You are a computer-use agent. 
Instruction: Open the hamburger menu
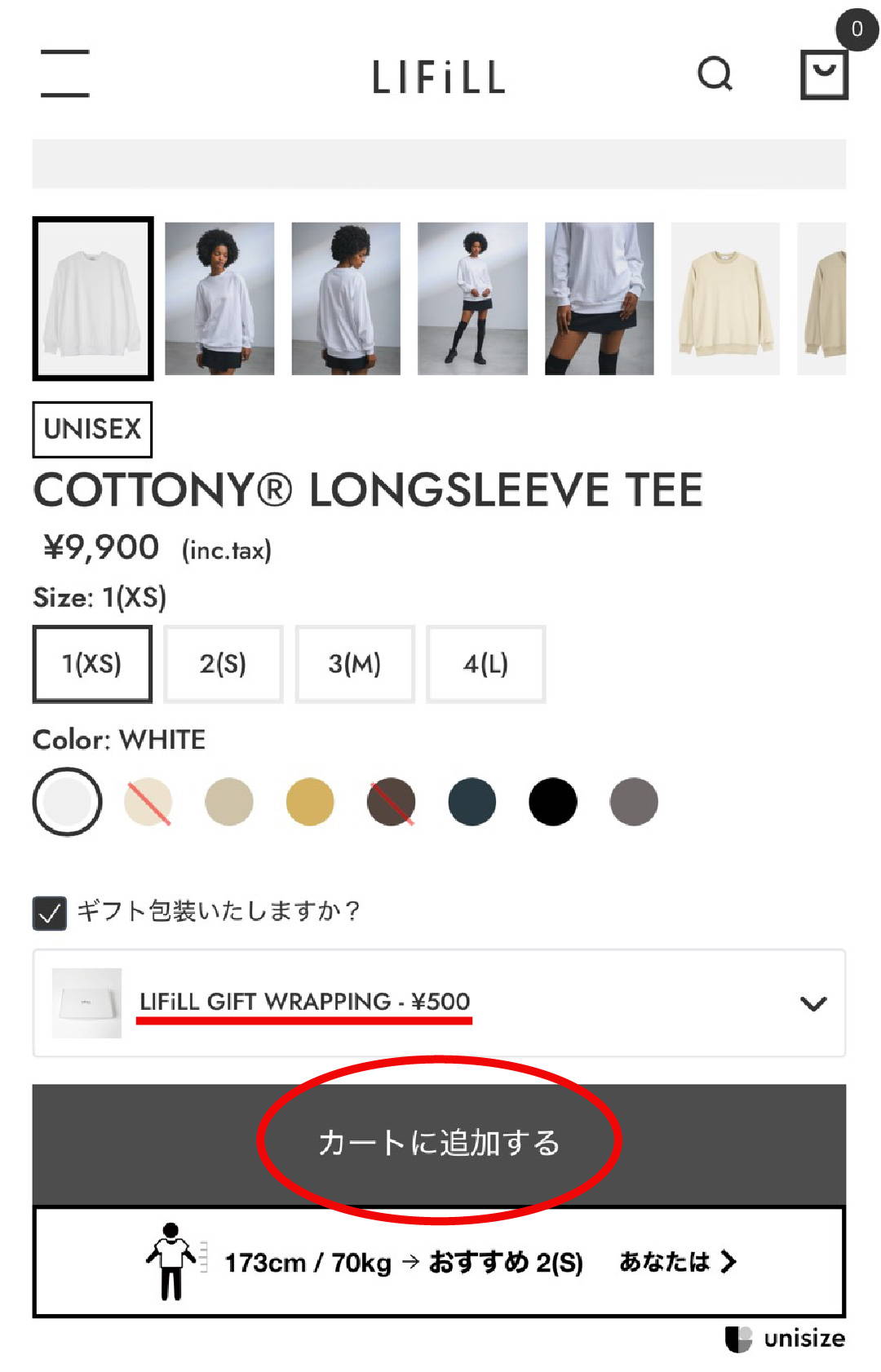(x=65, y=73)
